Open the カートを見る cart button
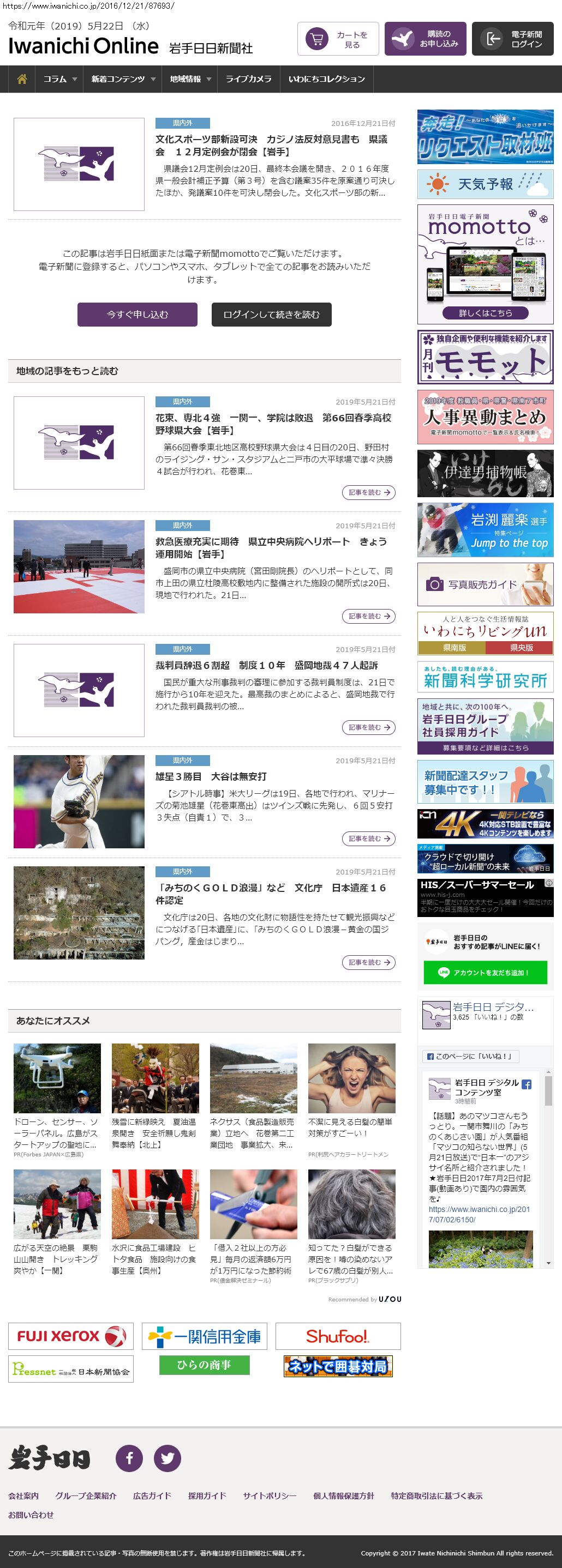The width and height of the screenshot is (562, 1568). tap(338, 39)
